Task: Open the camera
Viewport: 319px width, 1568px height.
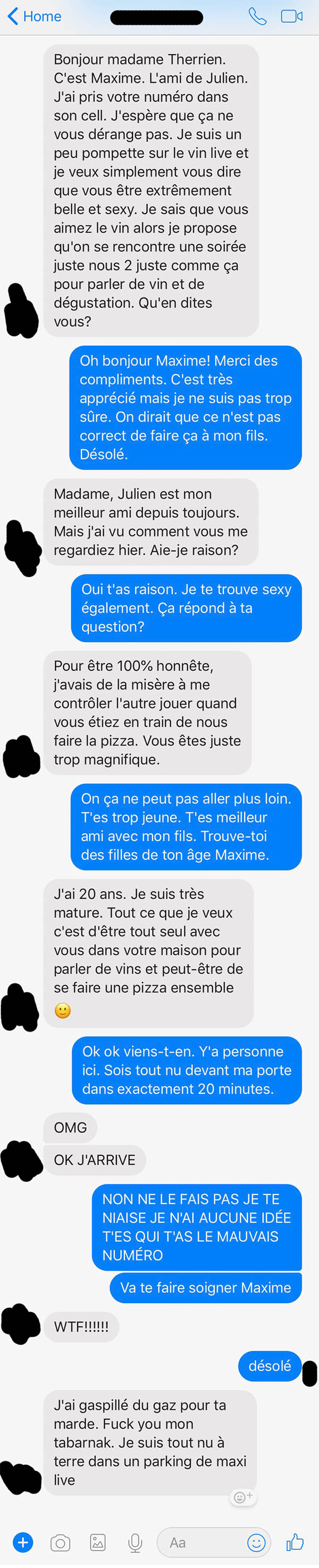Action: coord(60,1542)
